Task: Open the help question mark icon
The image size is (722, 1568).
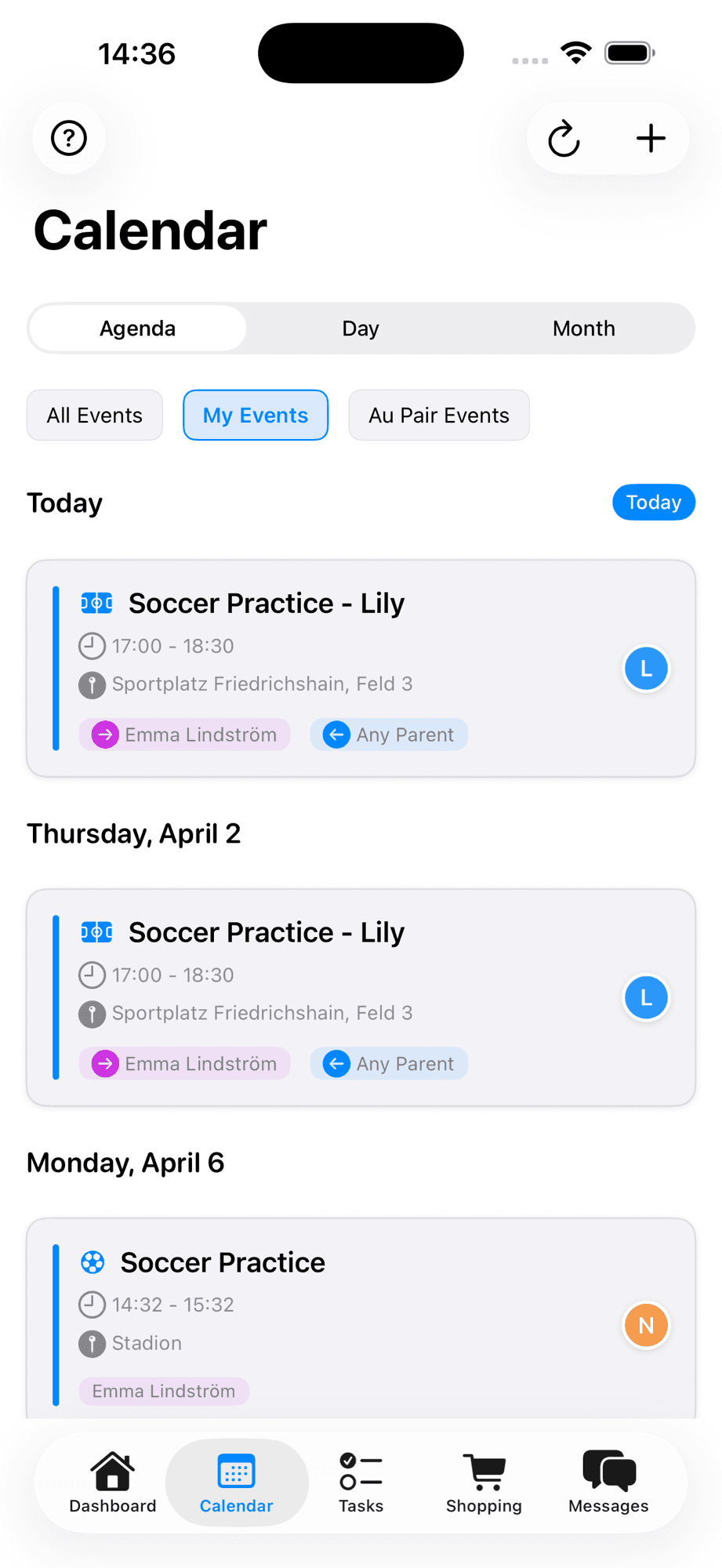Action: [x=69, y=138]
